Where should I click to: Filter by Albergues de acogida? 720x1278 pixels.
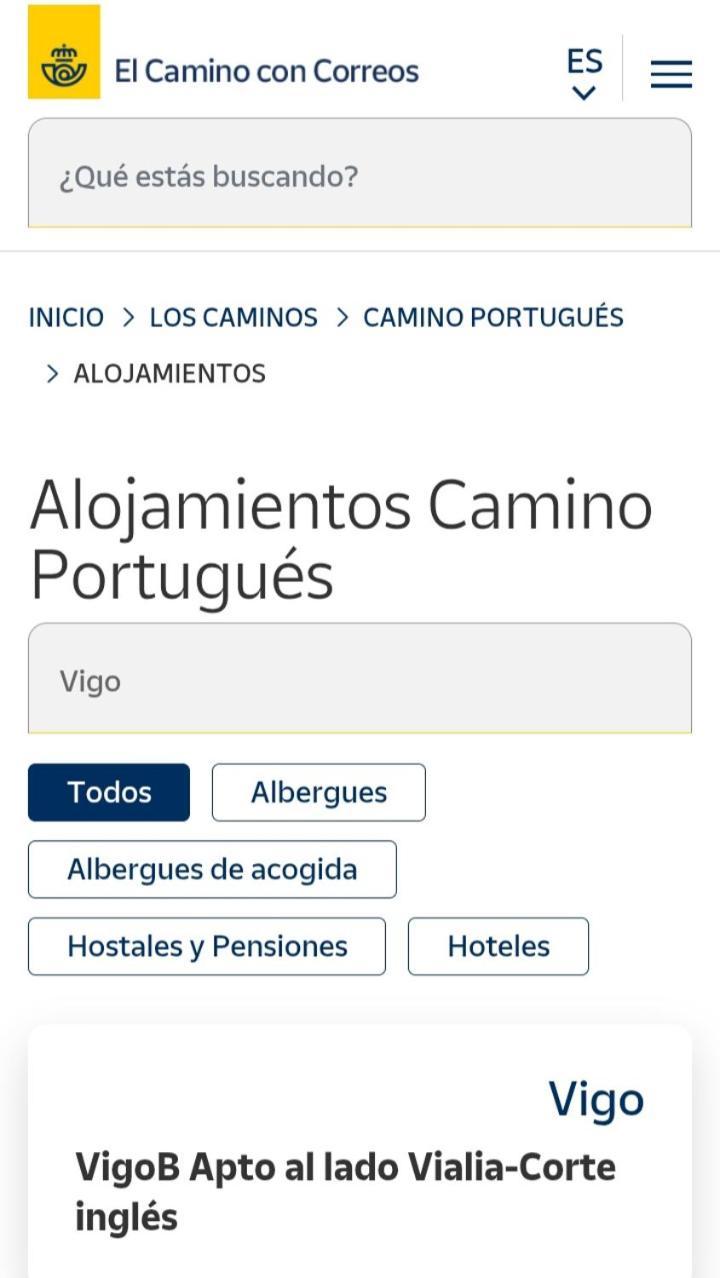coord(212,869)
